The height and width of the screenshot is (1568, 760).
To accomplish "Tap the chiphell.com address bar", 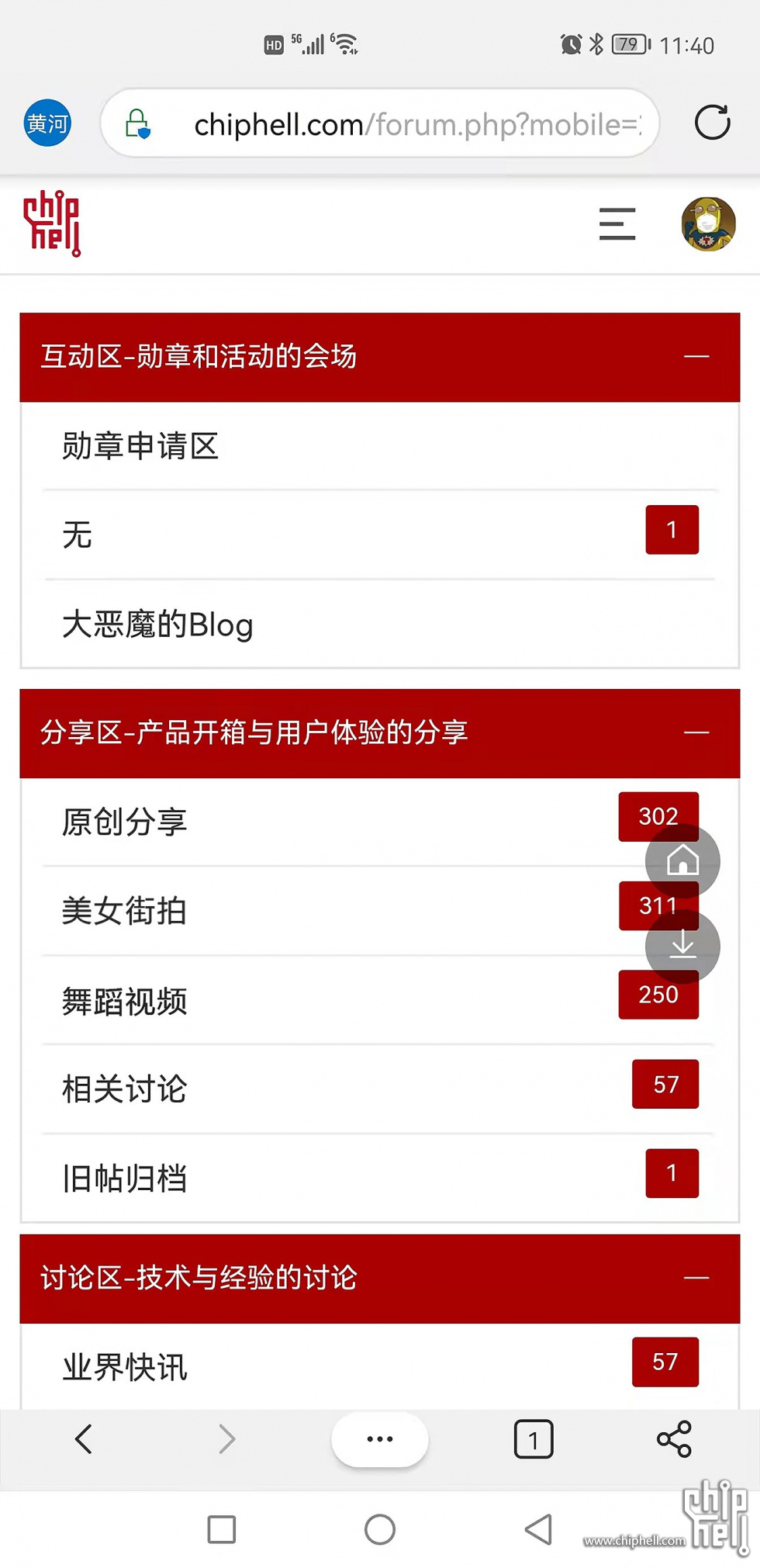I will click(380, 123).
